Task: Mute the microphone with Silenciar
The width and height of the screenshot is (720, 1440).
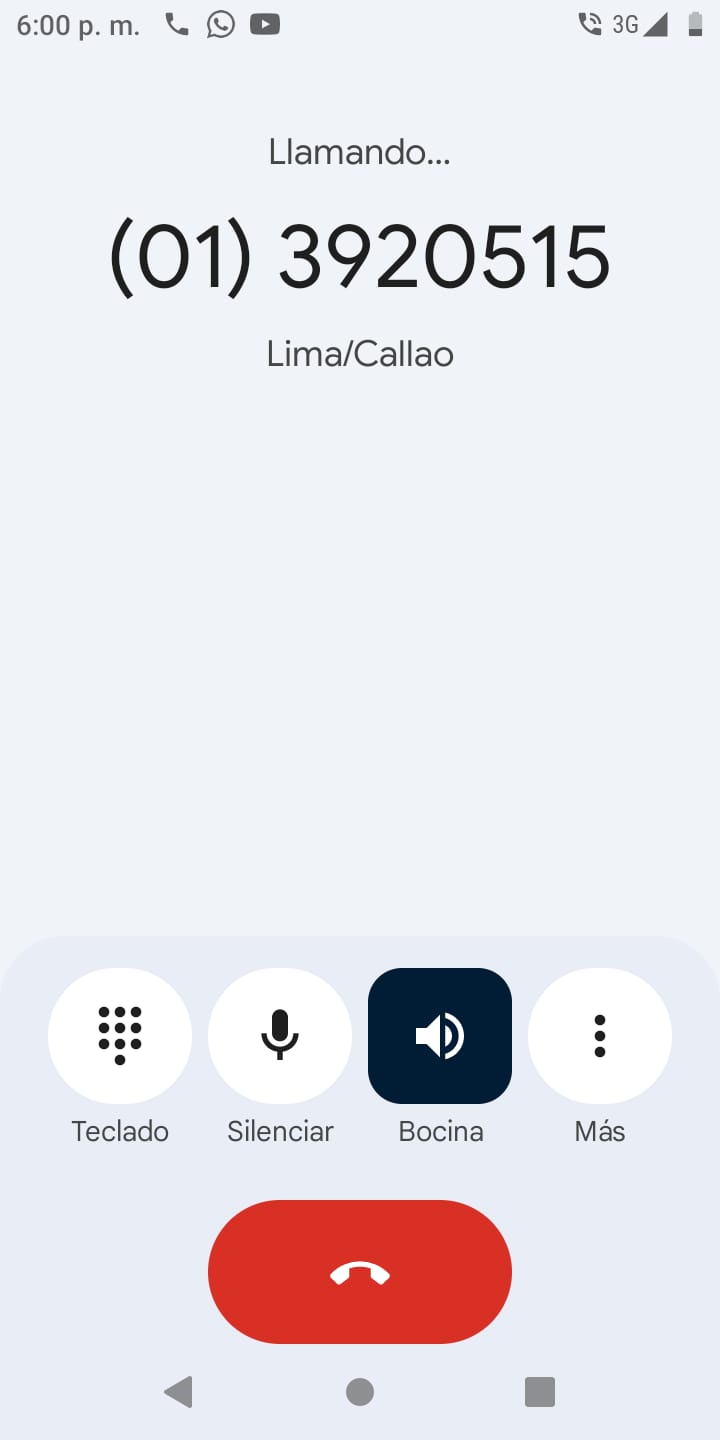Action: 280,1035
